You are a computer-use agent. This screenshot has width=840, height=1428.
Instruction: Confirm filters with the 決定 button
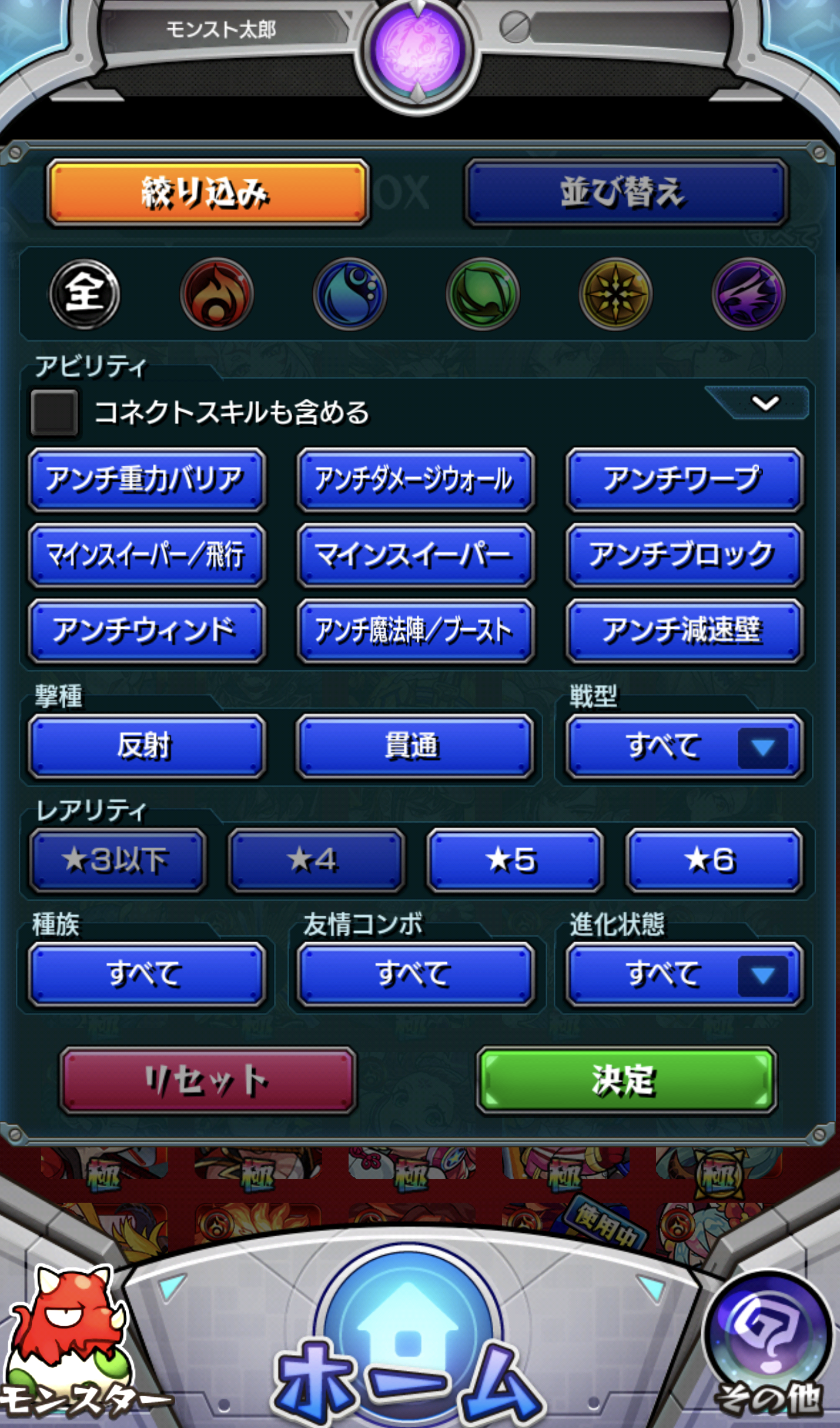pyautogui.click(x=625, y=1080)
